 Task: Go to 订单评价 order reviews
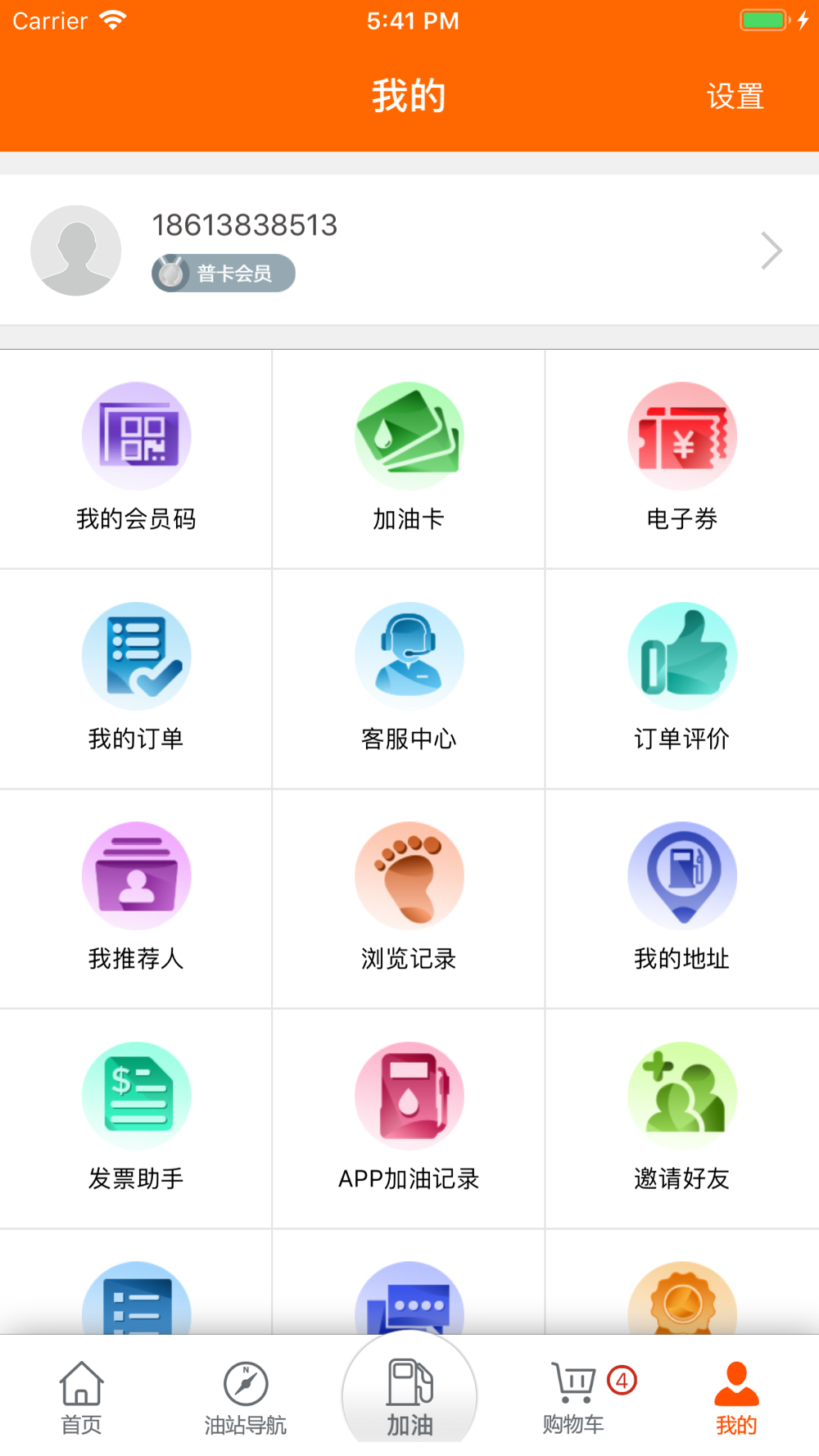pos(681,678)
